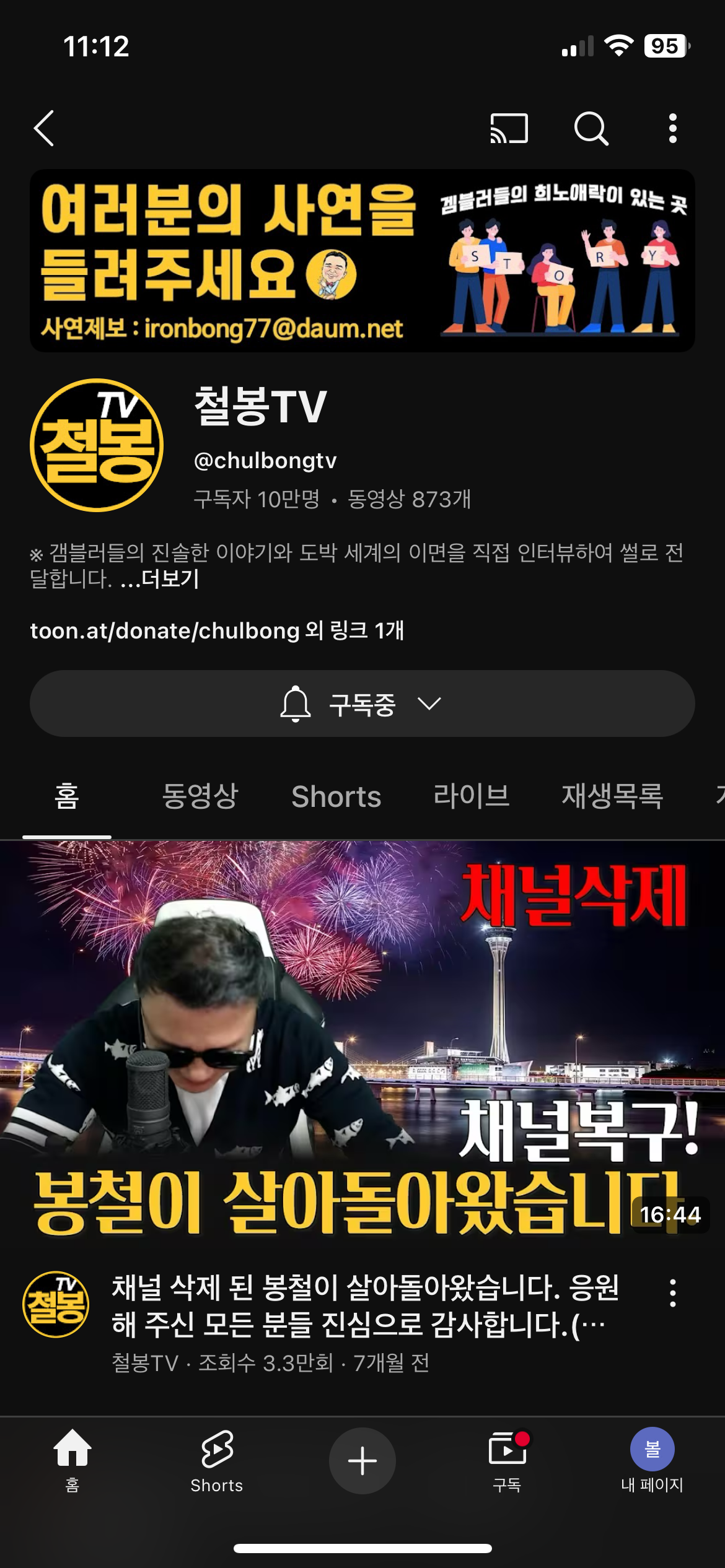Open the 구독 subscriptions tab

(x=507, y=1460)
